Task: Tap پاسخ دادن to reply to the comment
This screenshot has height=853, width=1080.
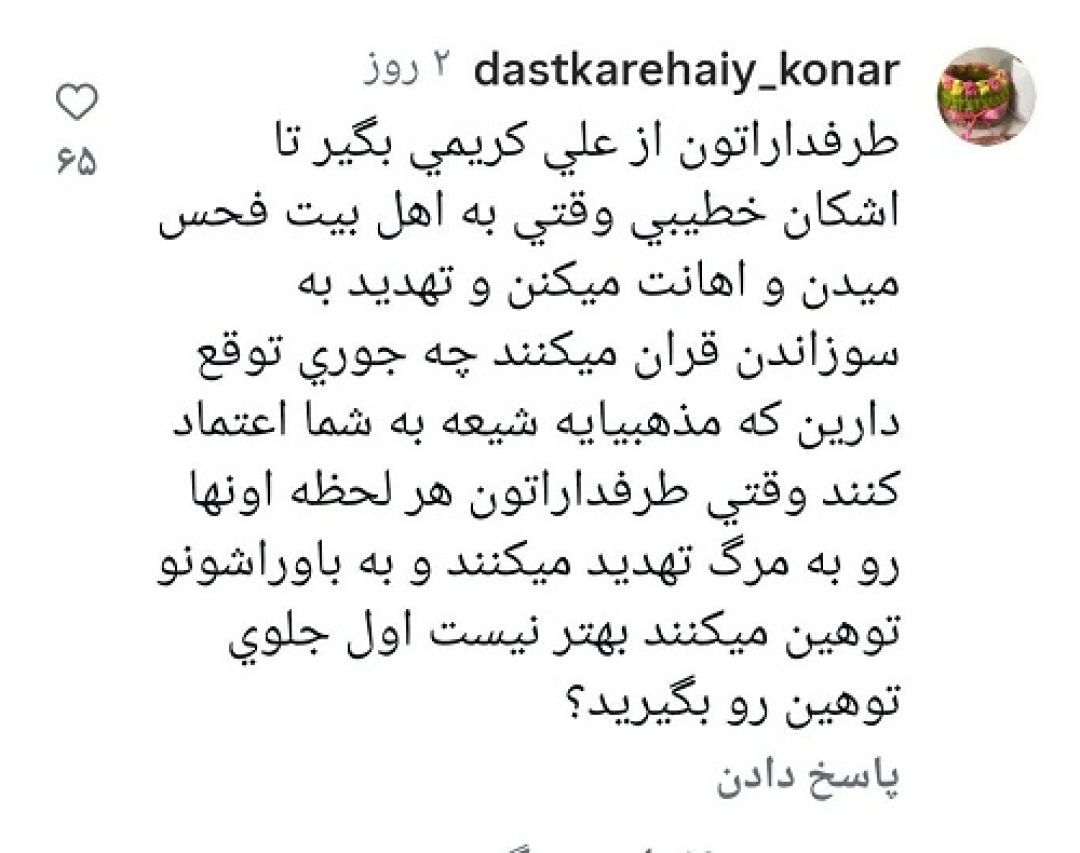Action: click(x=810, y=777)
